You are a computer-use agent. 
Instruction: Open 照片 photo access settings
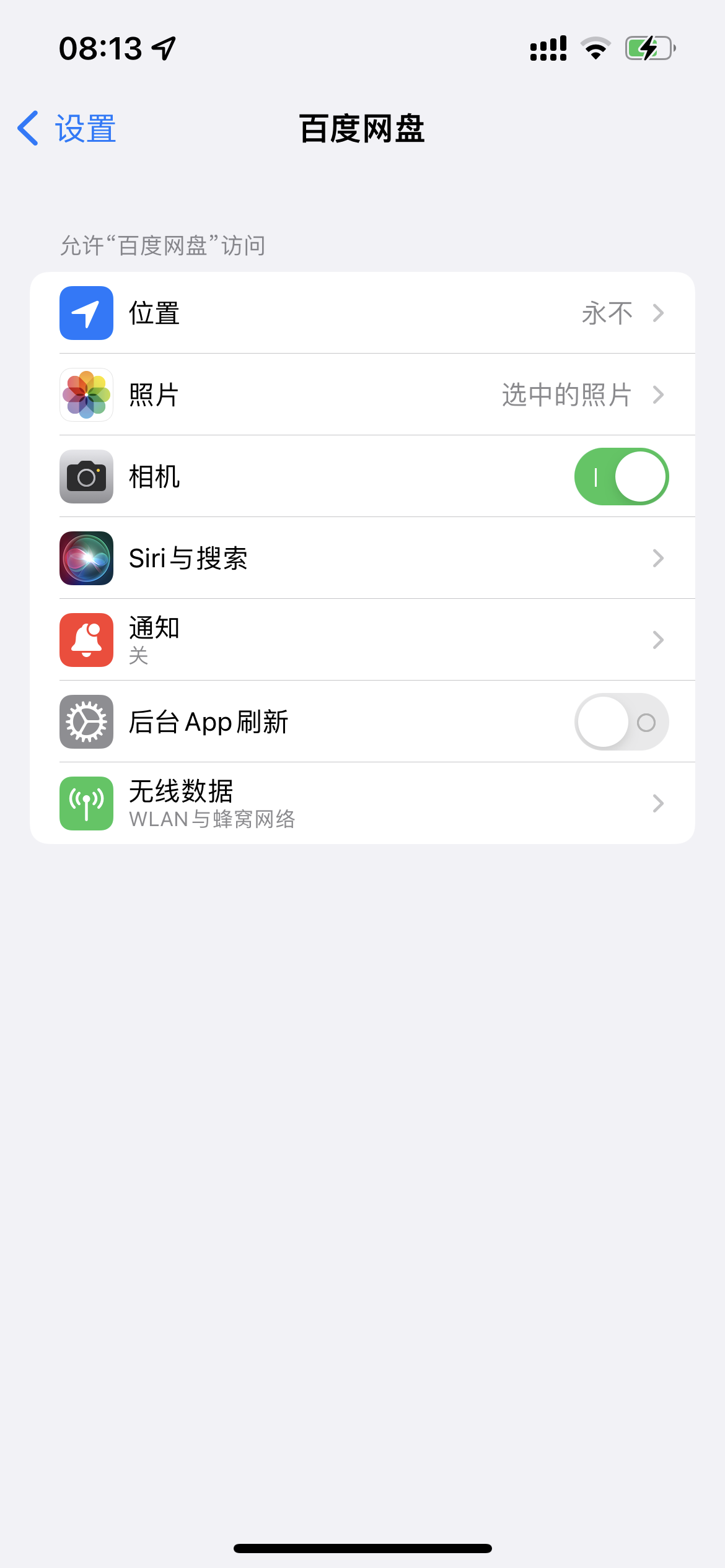point(362,395)
